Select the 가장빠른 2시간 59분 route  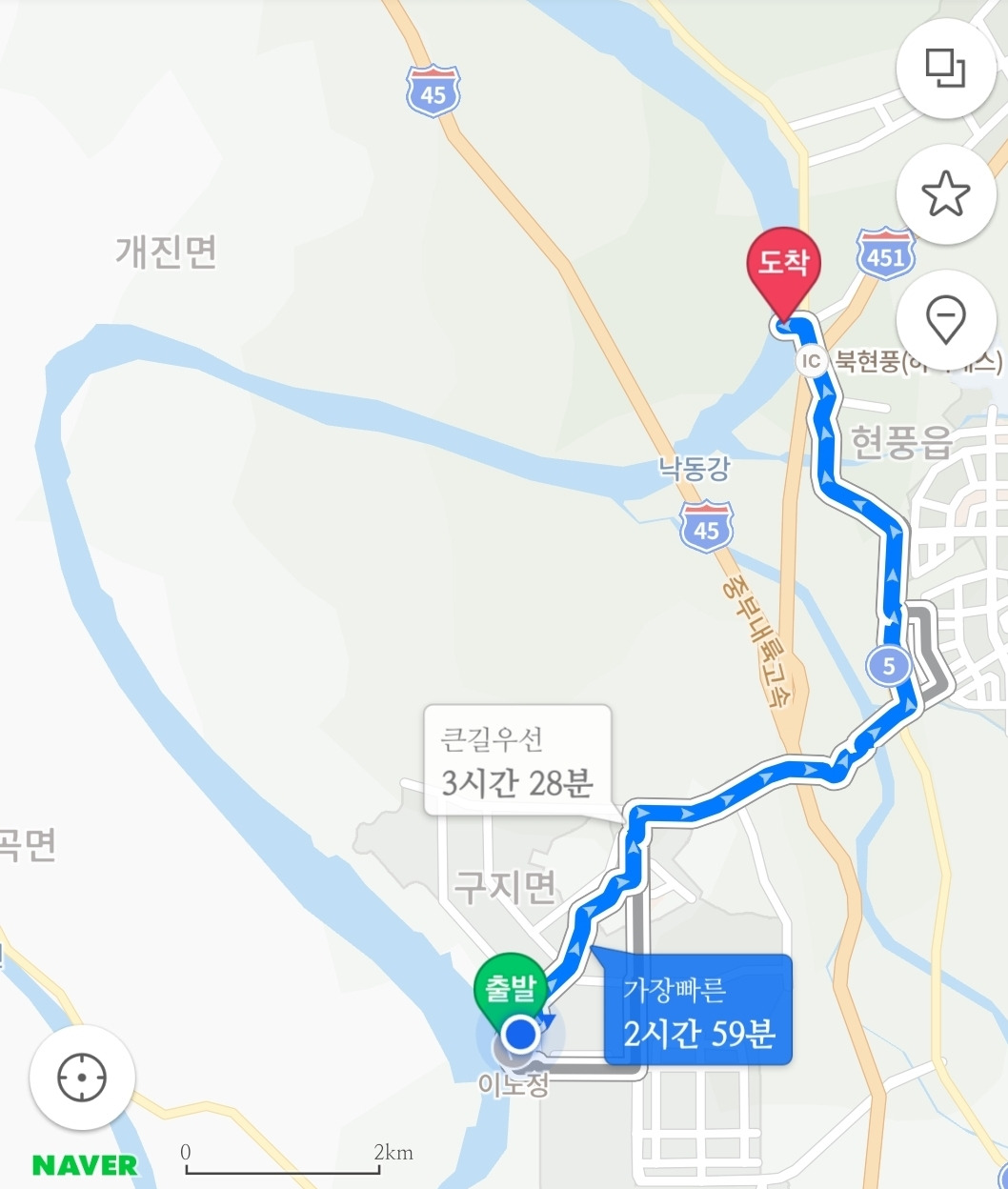697,1011
